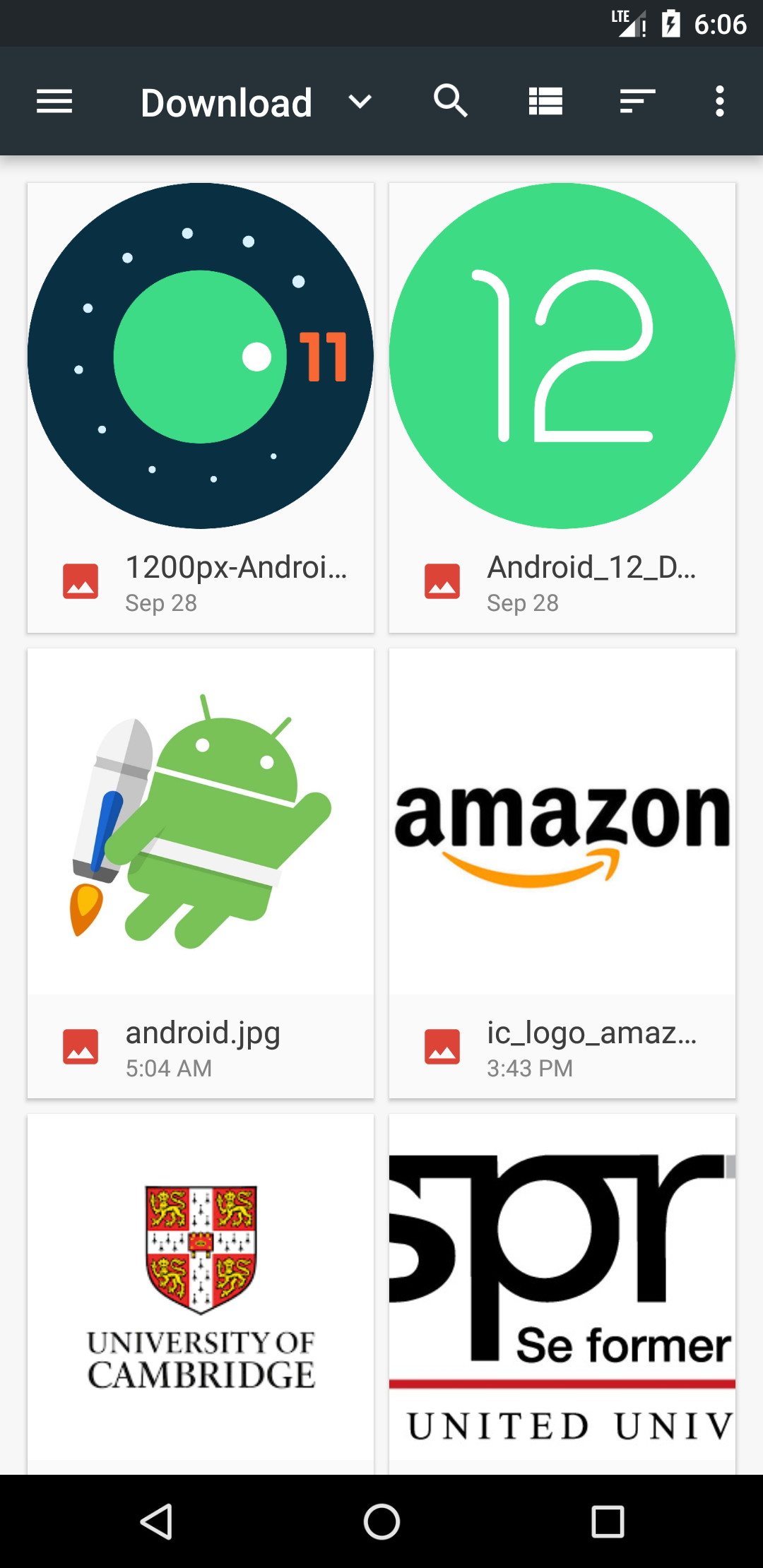Viewport: 763px width, 1568px height.
Task: Open the Android_12 image file
Action: pyautogui.click(x=562, y=408)
